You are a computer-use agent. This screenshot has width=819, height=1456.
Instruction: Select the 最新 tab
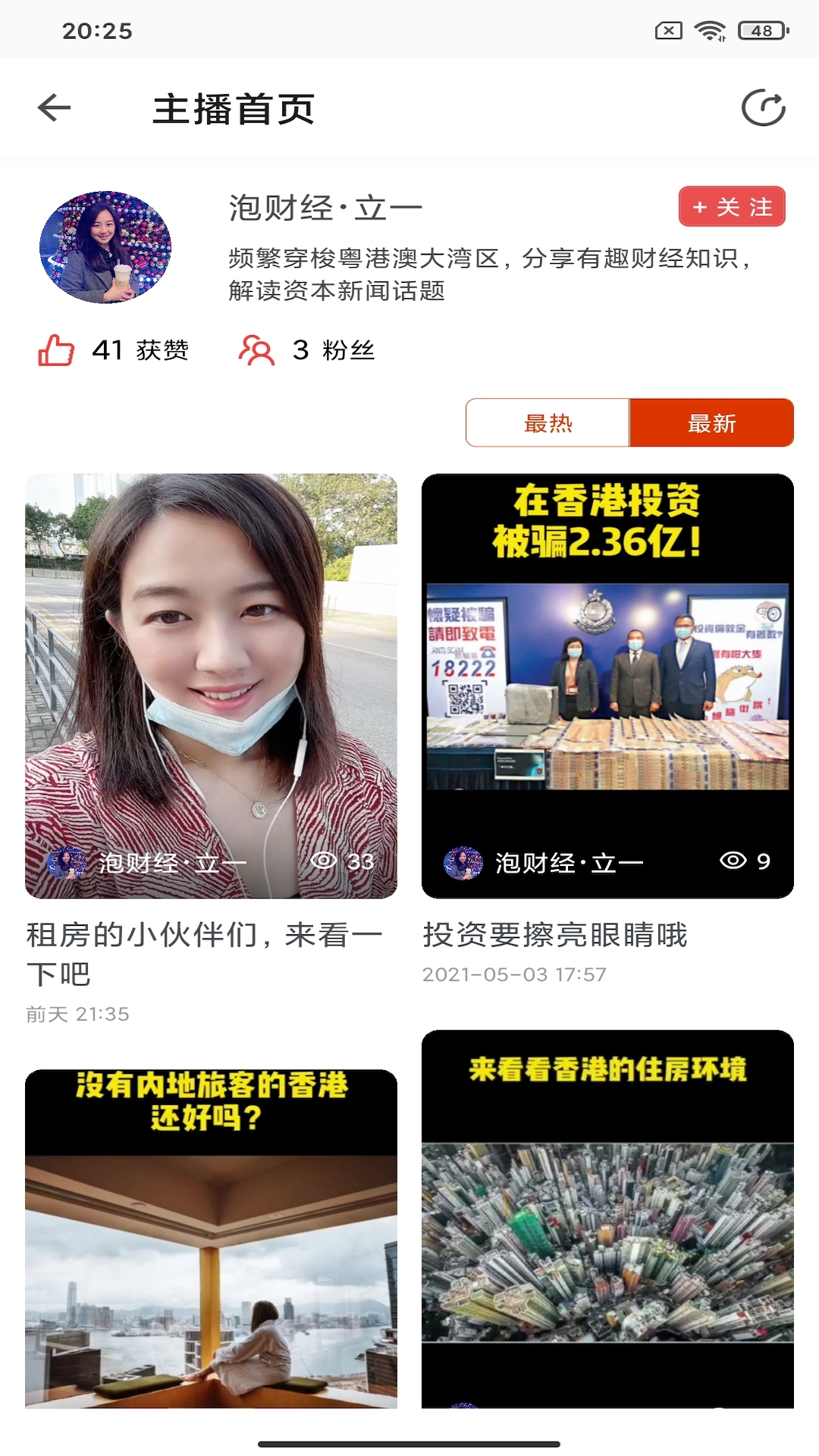pos(711,423)
